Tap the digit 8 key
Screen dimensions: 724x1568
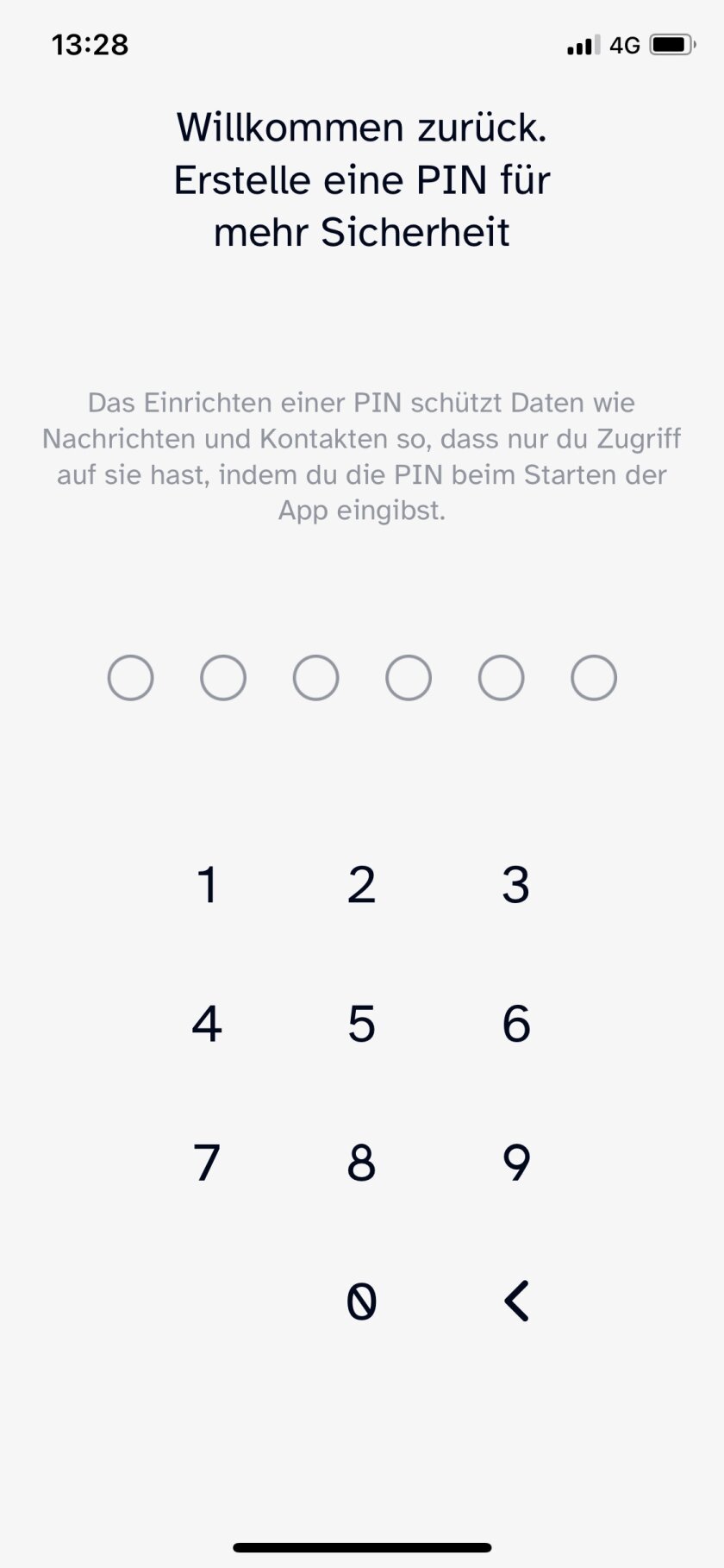point(361,1163)
